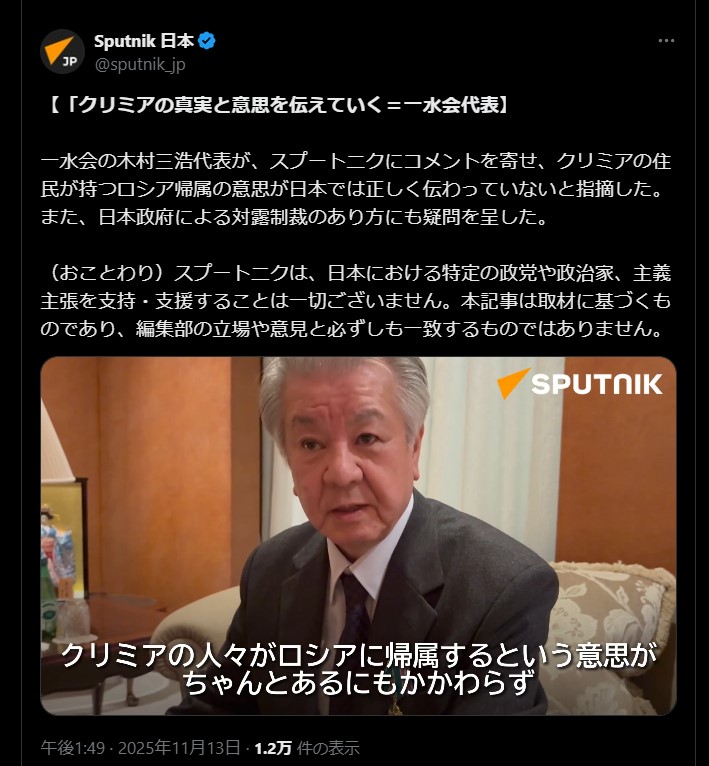Screen dimensions: 709x766
Task: Open the post timestamp 午後1:49 · 2025年11月13日
Action: coord(141,747)
